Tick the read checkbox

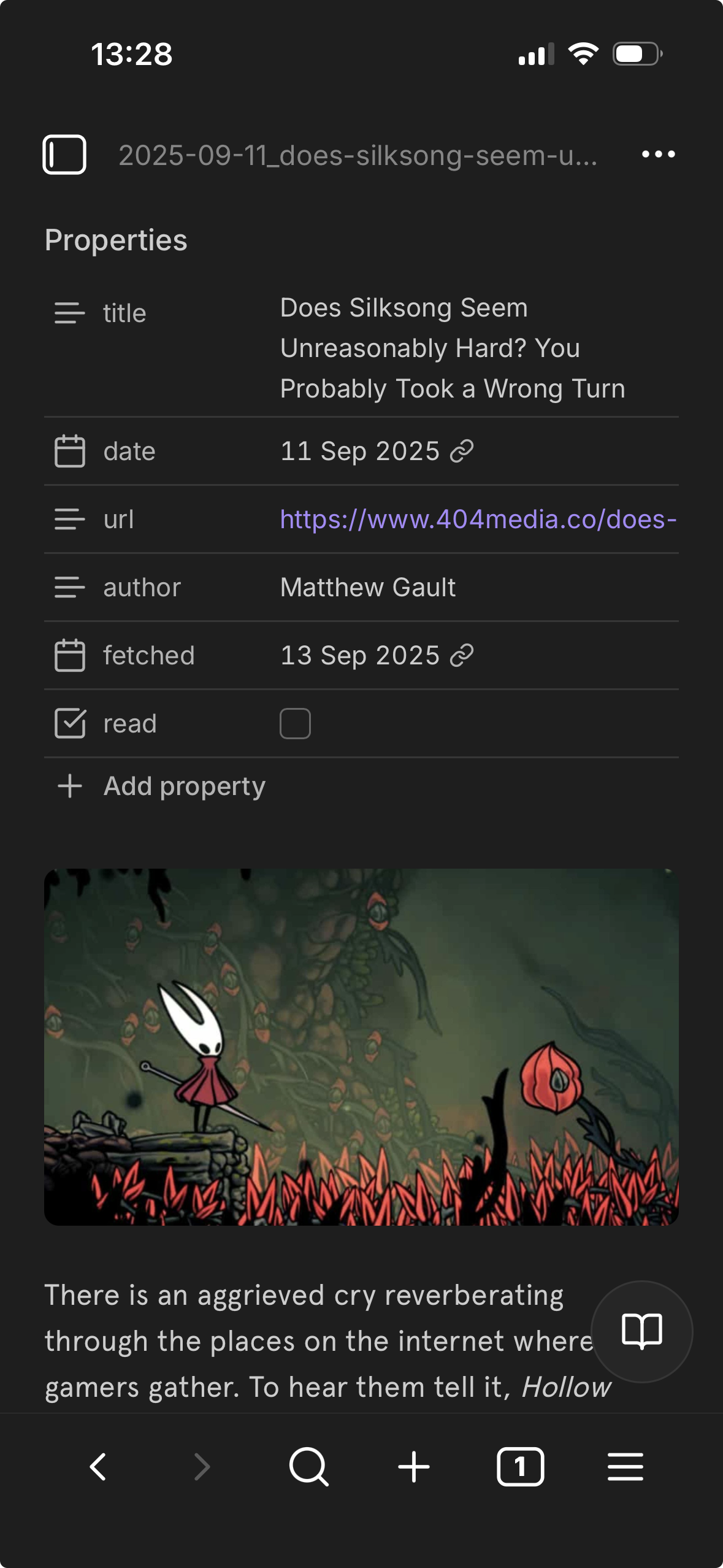coord(295,724)
